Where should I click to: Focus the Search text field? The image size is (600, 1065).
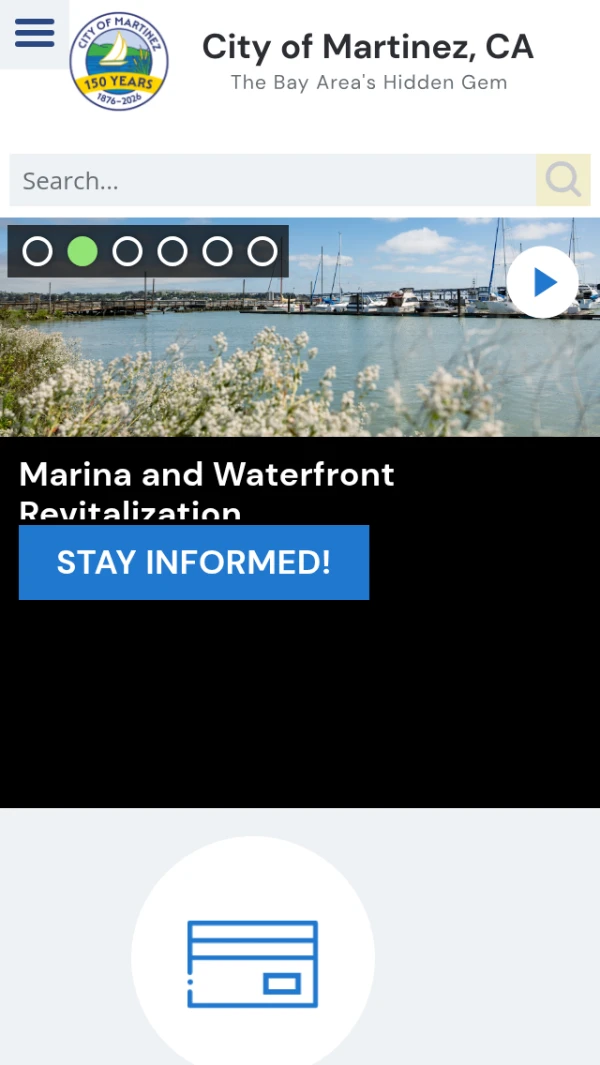[272, 181]
